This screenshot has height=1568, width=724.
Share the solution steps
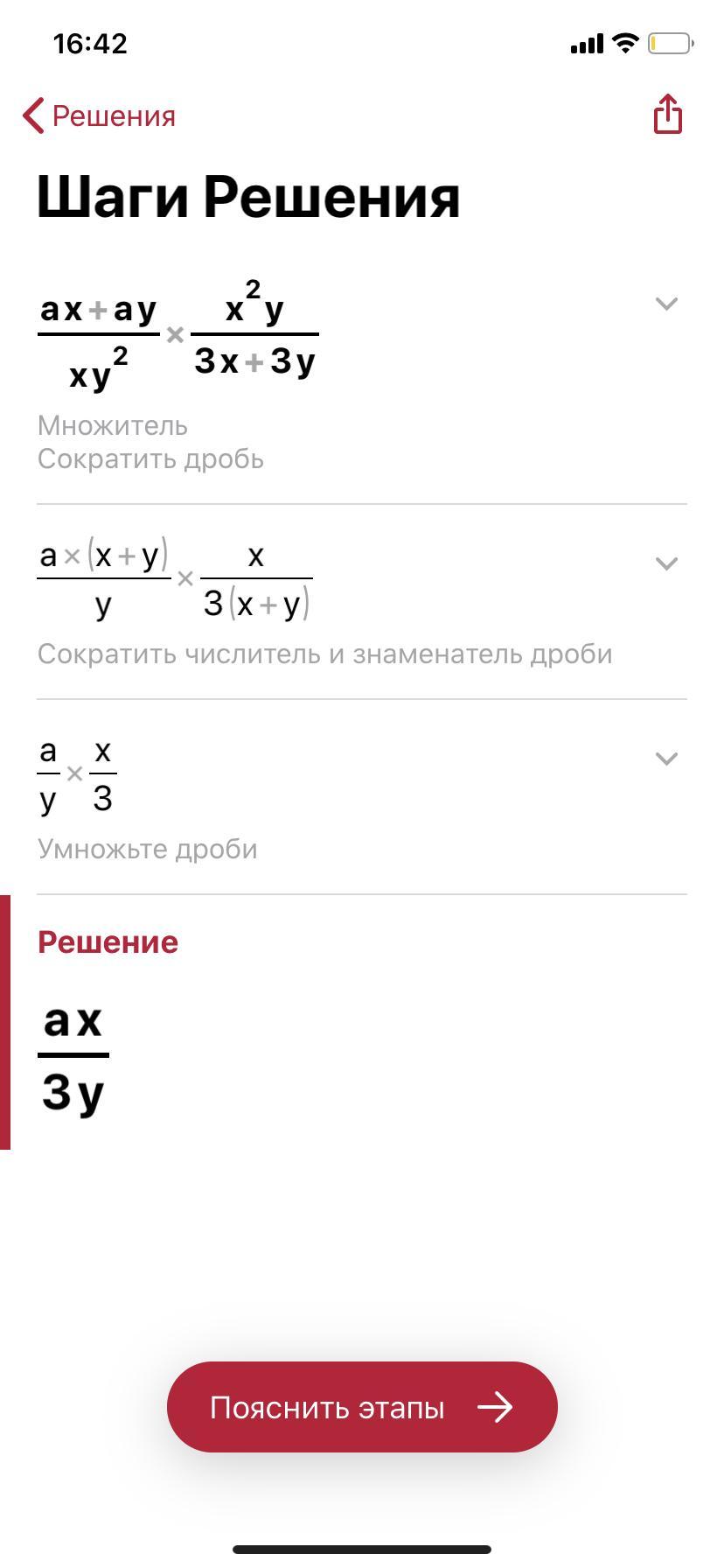click(667, 115)
